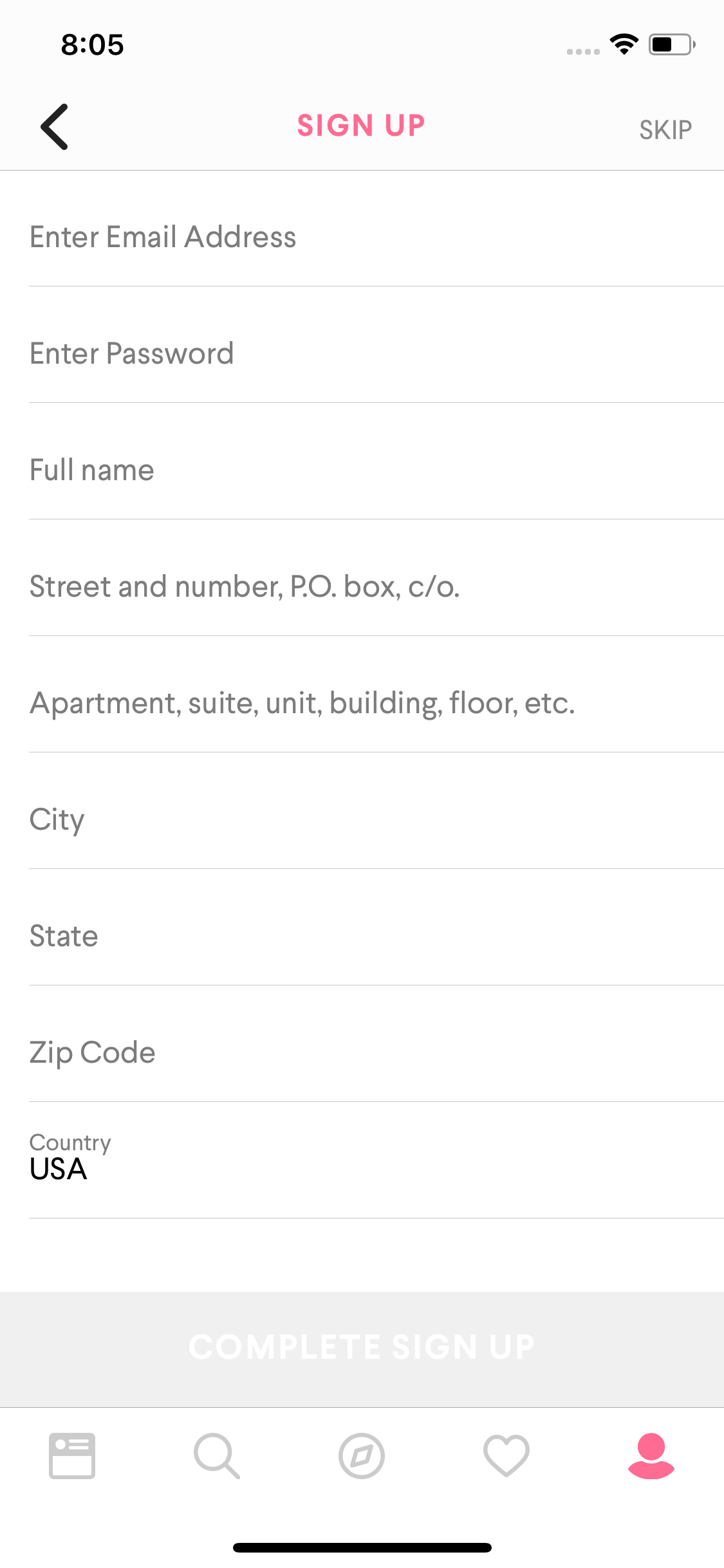
Task: Focus the Street and number field
Action: tap(376, 587)
